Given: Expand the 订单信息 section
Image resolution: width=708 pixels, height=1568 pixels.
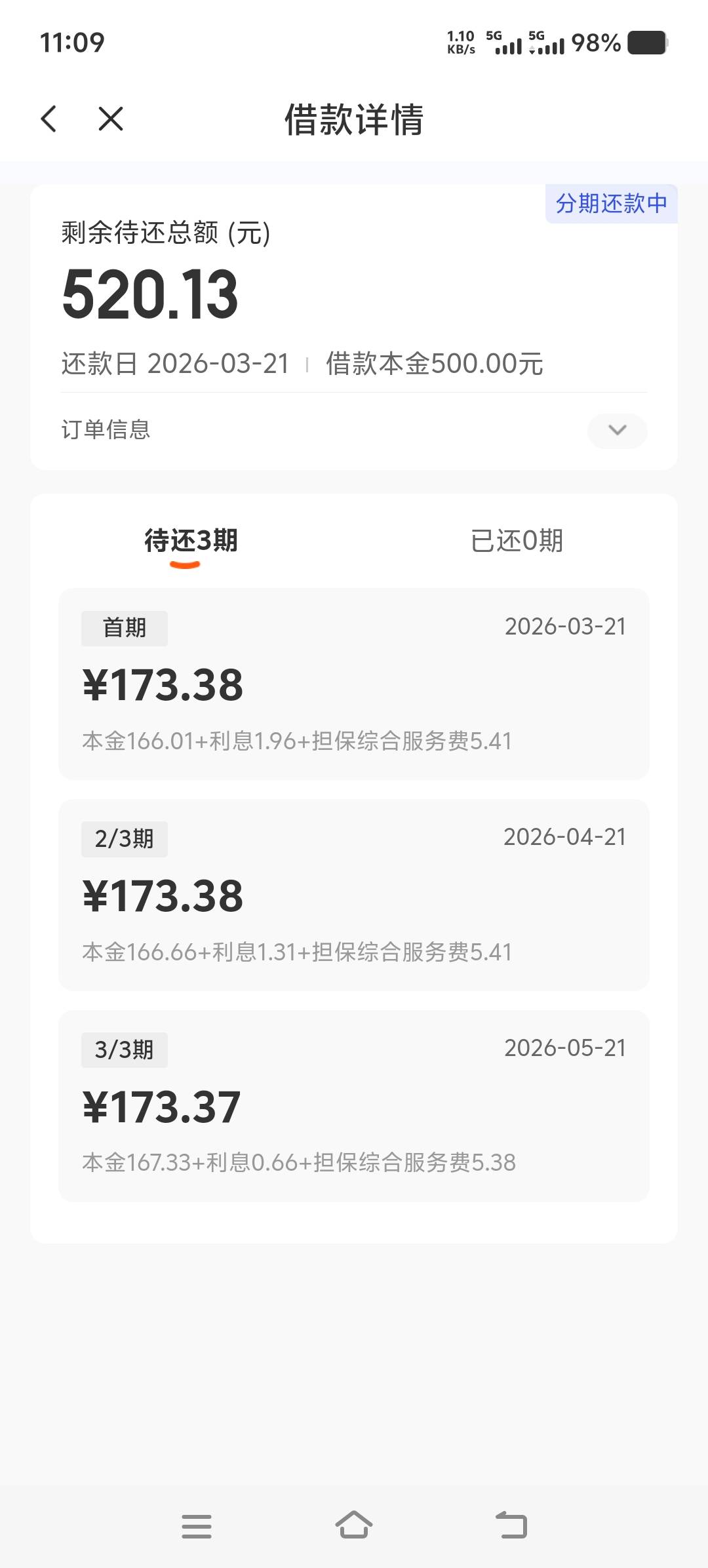Looking at the screenshot, I should tap(617, 431).
